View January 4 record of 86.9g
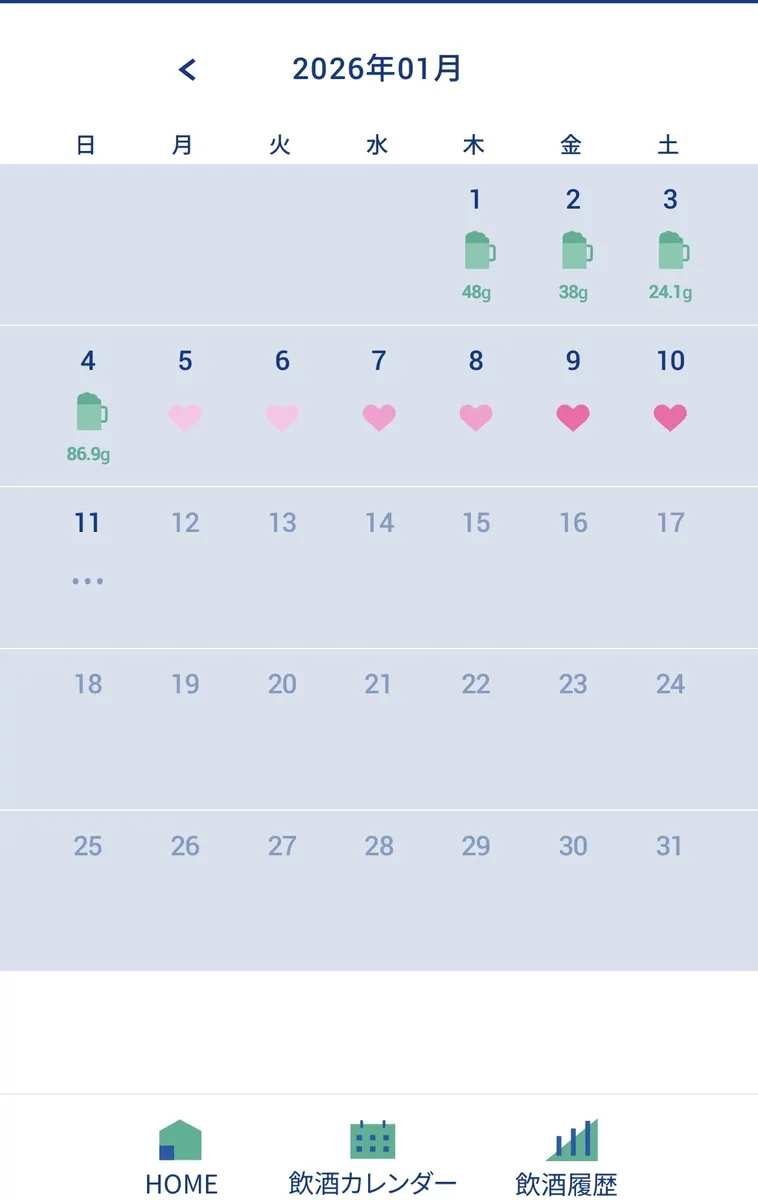 pyautogui.click(x=88, y=407)
